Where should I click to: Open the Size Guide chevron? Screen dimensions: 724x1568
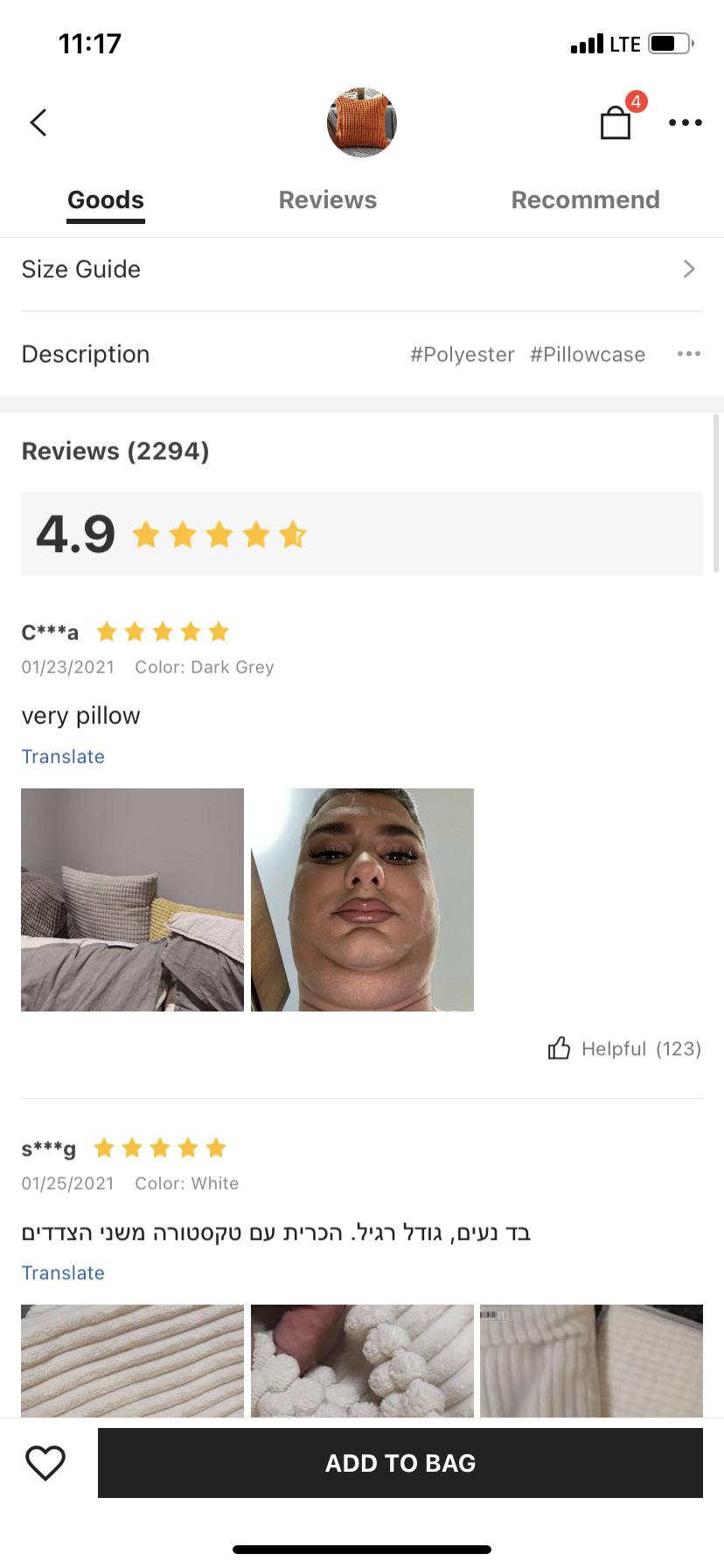click(689, 269)
